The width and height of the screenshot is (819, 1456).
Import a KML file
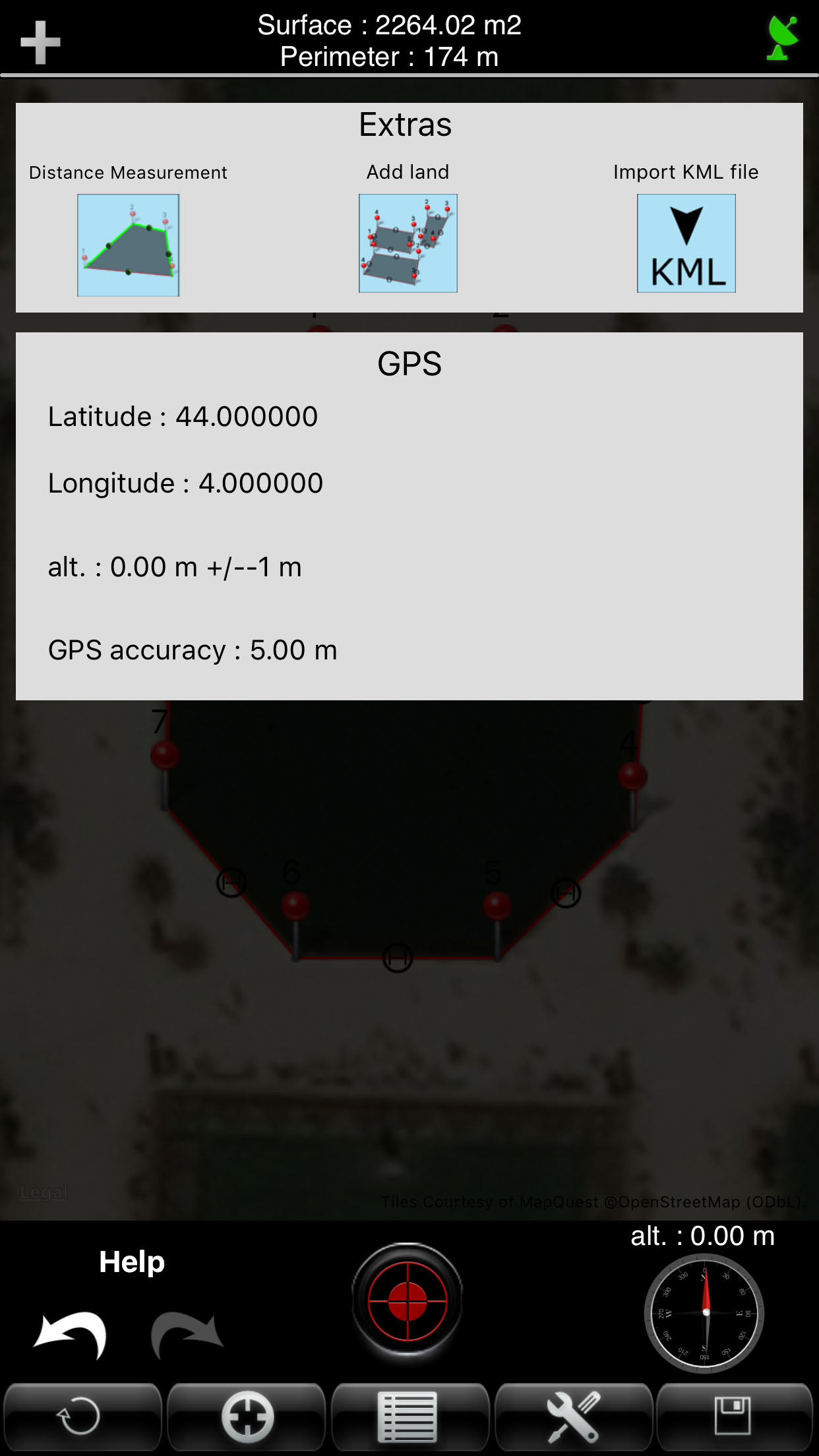686,243
